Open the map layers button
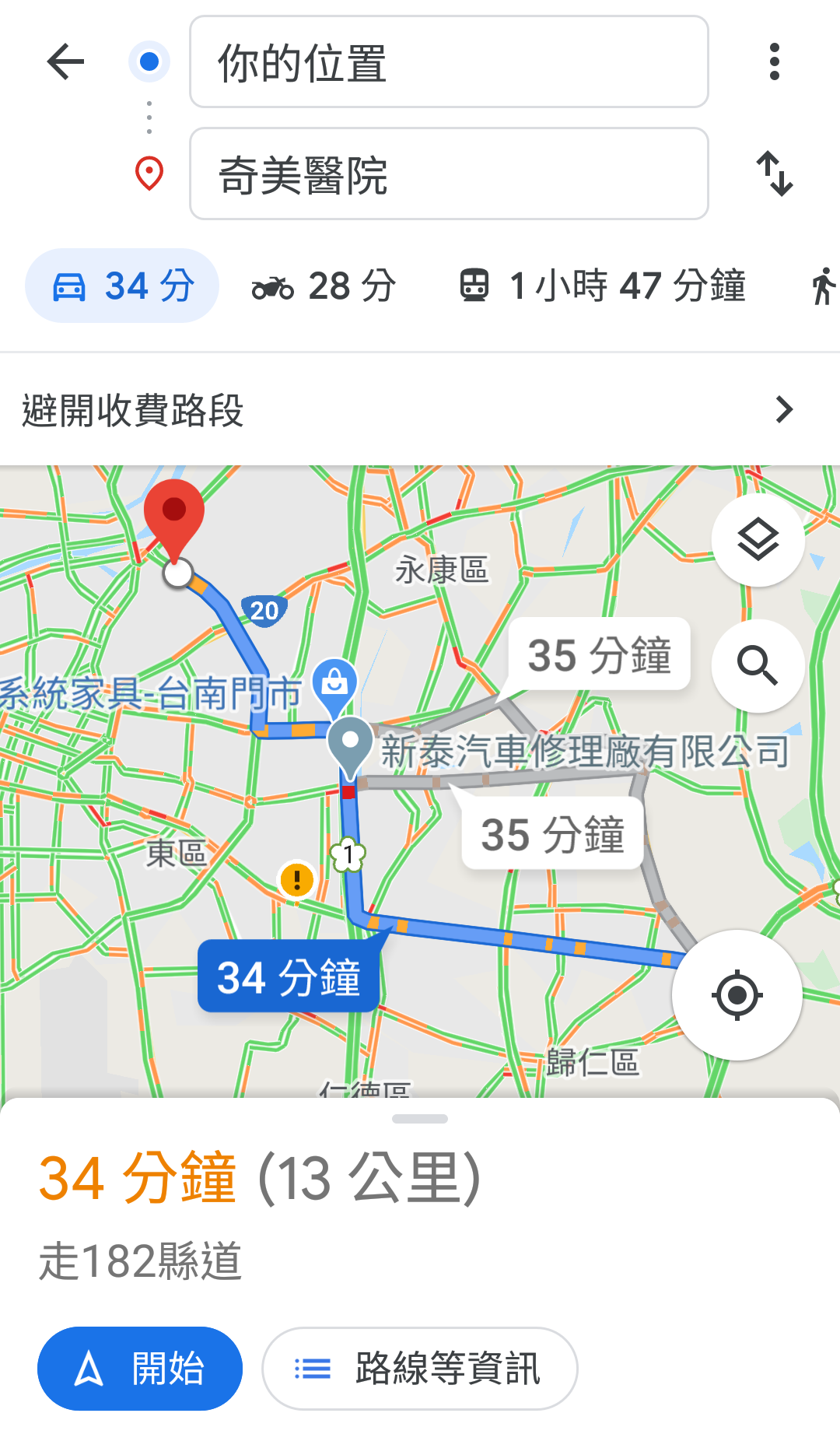The height and width of the screenshot is (1434, 840). [758, 540]
